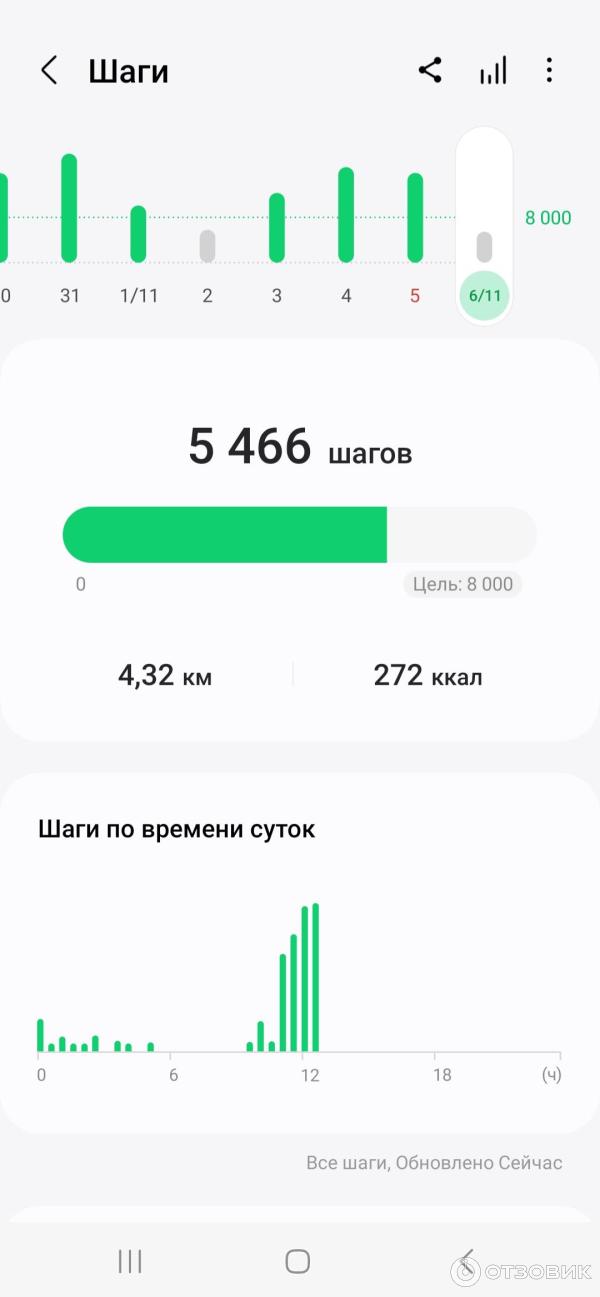
Task: Tap the Цель: 8 000 goal chip
Action: coord(463,584)
